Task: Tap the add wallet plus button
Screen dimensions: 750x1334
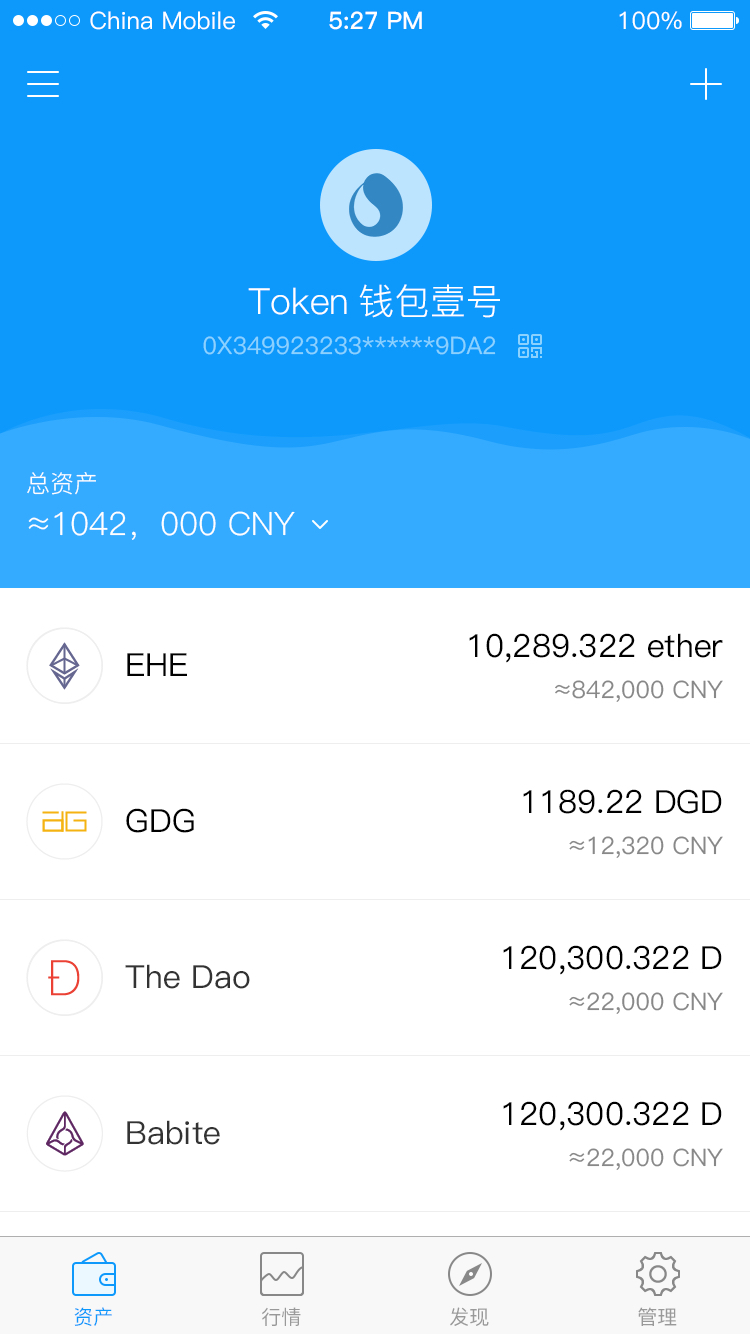Action: coord(707,84)
